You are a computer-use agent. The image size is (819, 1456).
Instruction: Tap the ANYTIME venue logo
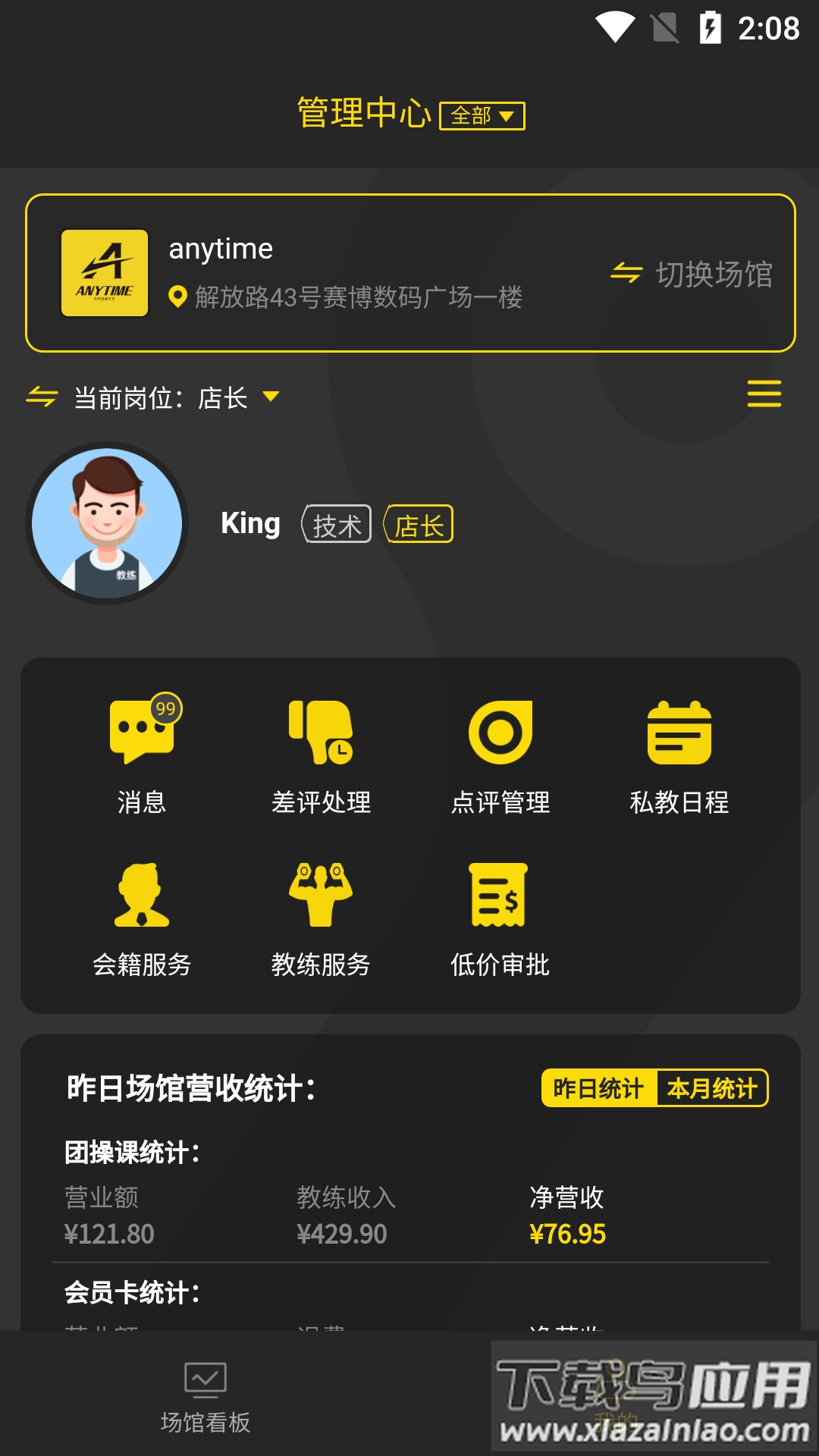(x=105, y=273)
